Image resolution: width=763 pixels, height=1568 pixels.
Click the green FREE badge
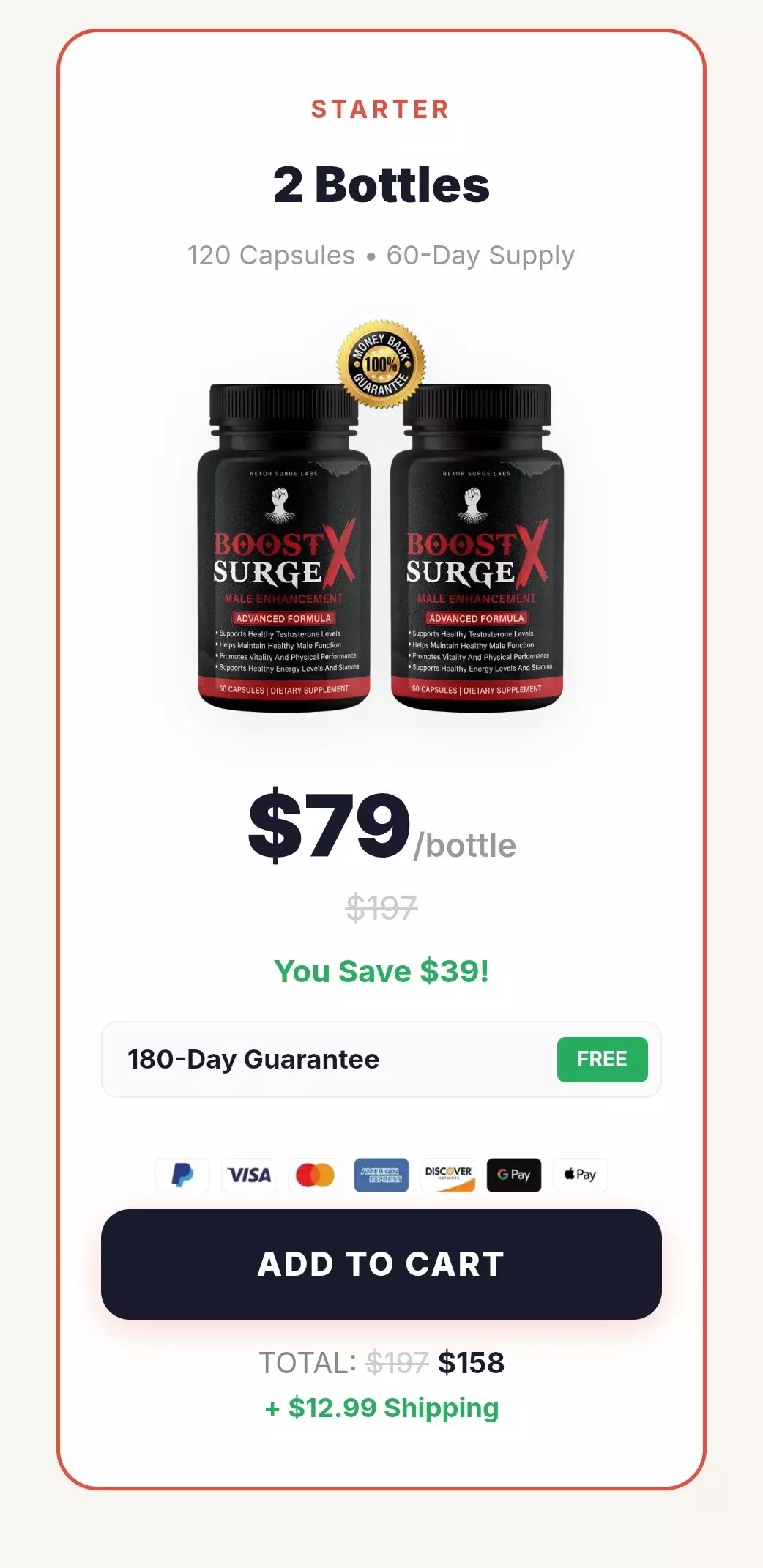(x=602, y=1059)
